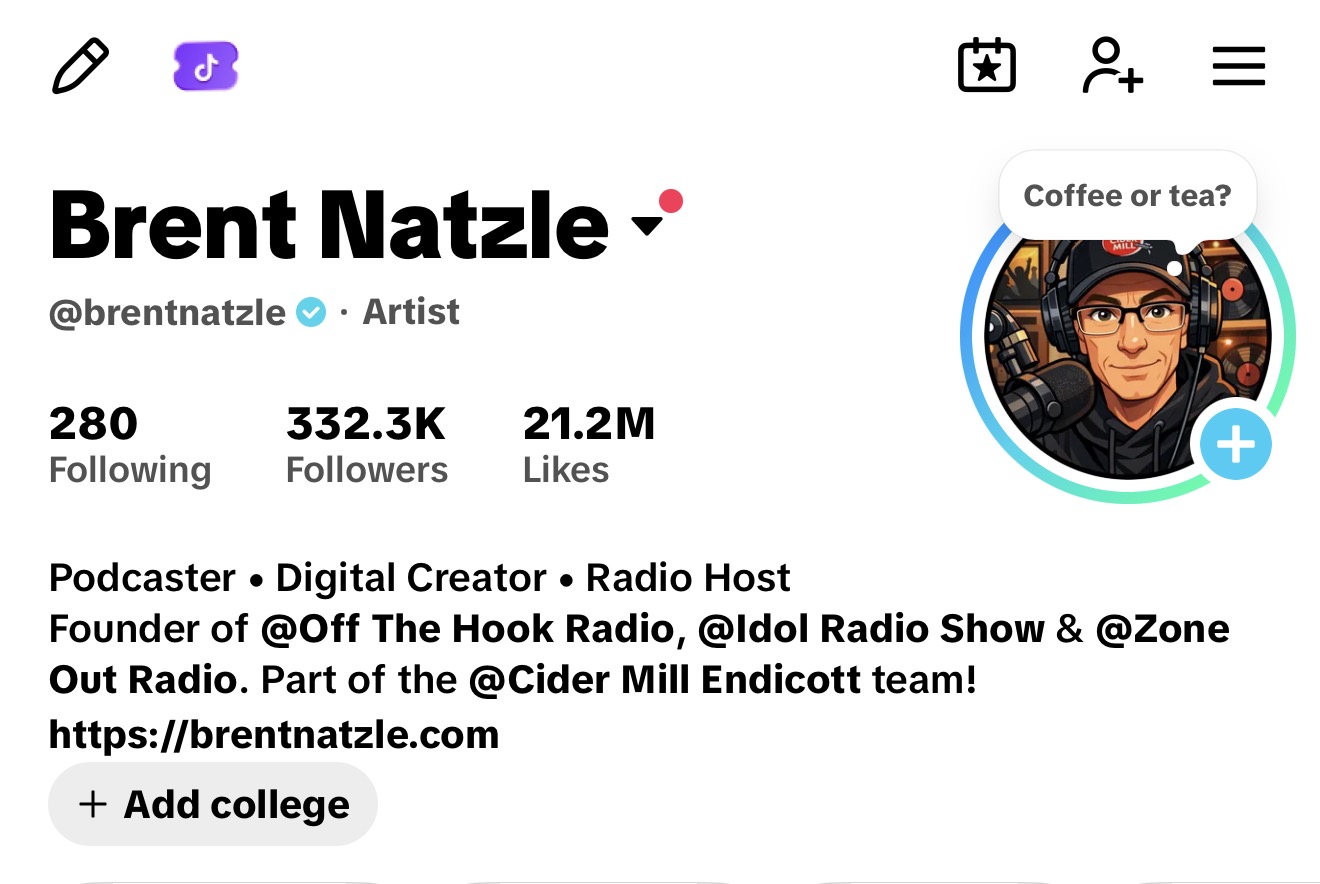Open the purple TikTok ticket icon
This screenshot has height=884, width=1320.
tap(206, 67)
